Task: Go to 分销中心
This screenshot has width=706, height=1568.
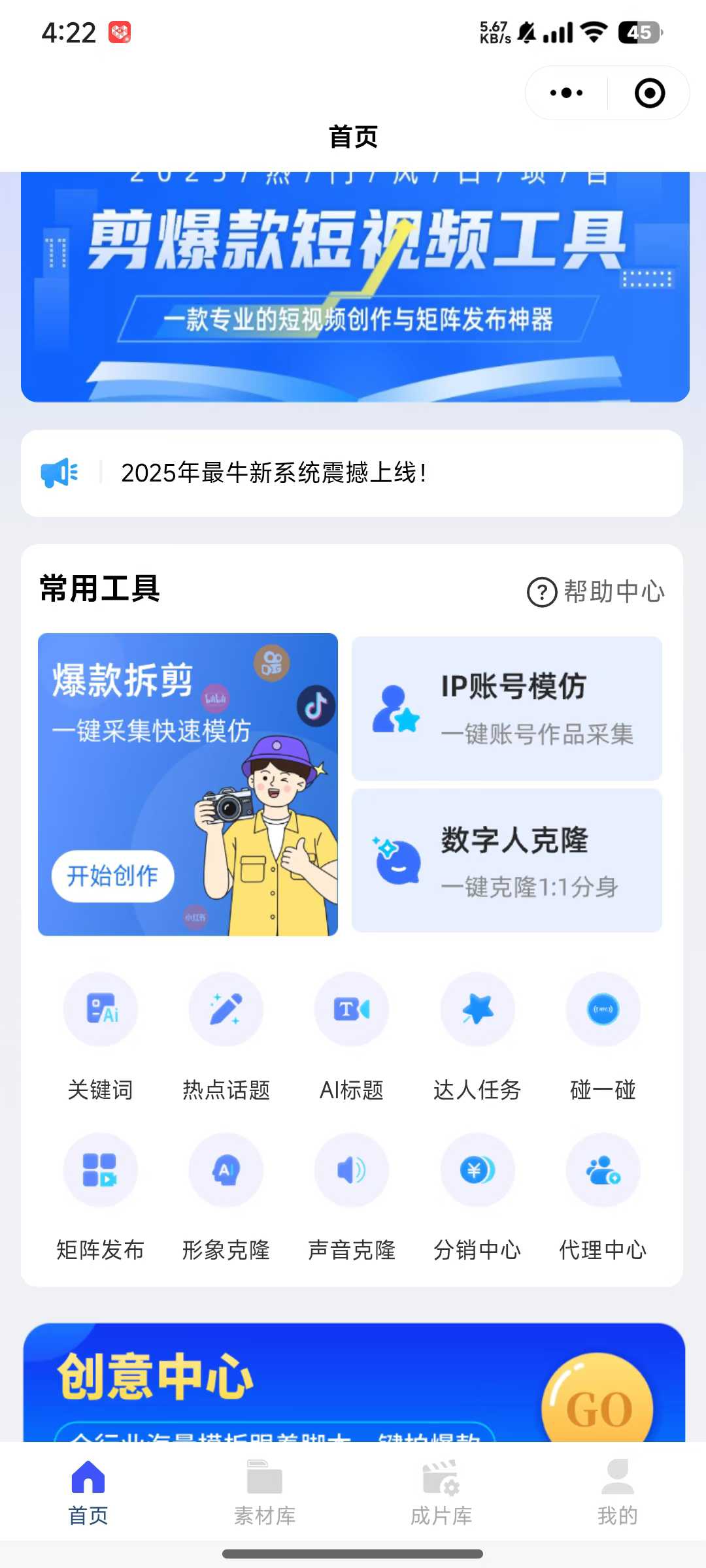Action: [x=477, y=1169]
